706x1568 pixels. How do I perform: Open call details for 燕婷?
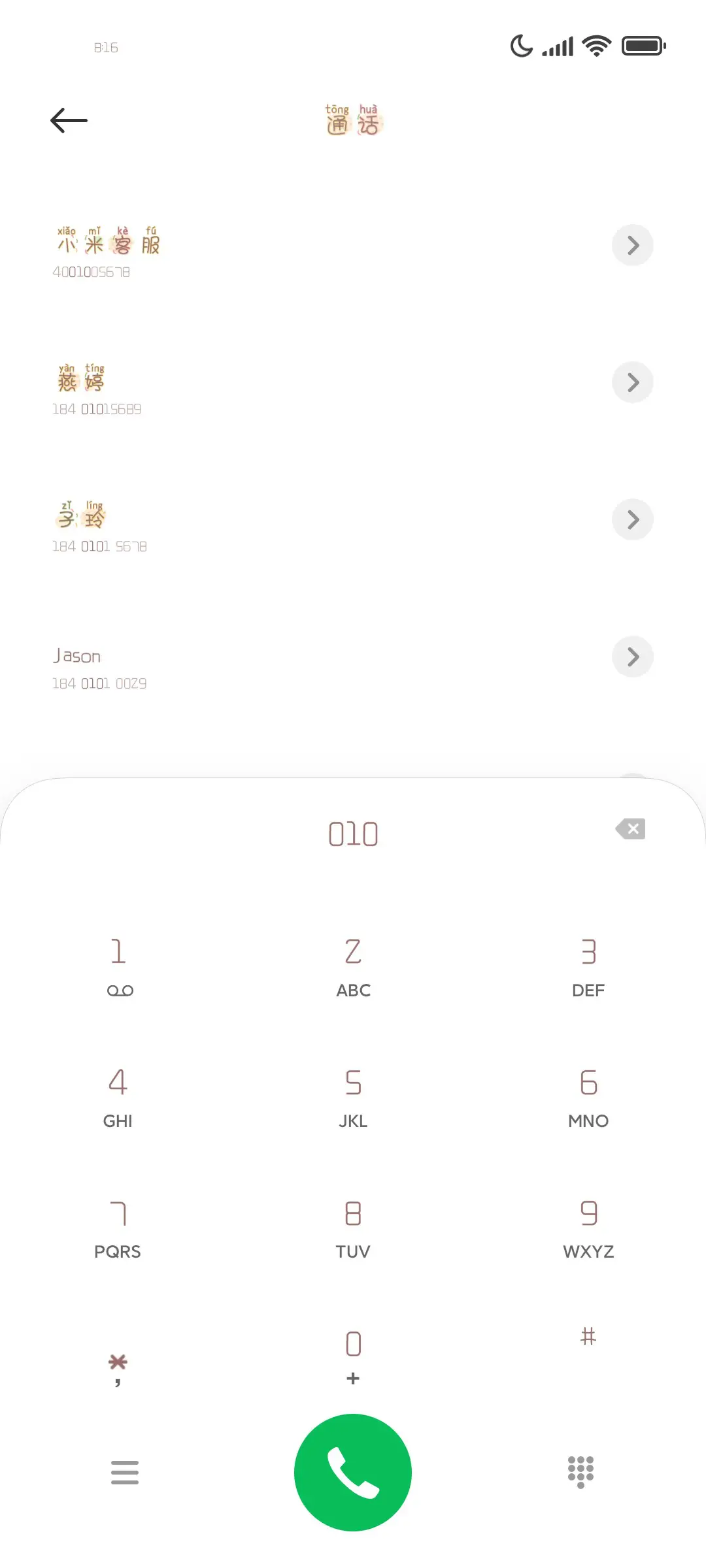tap(631, 382)
